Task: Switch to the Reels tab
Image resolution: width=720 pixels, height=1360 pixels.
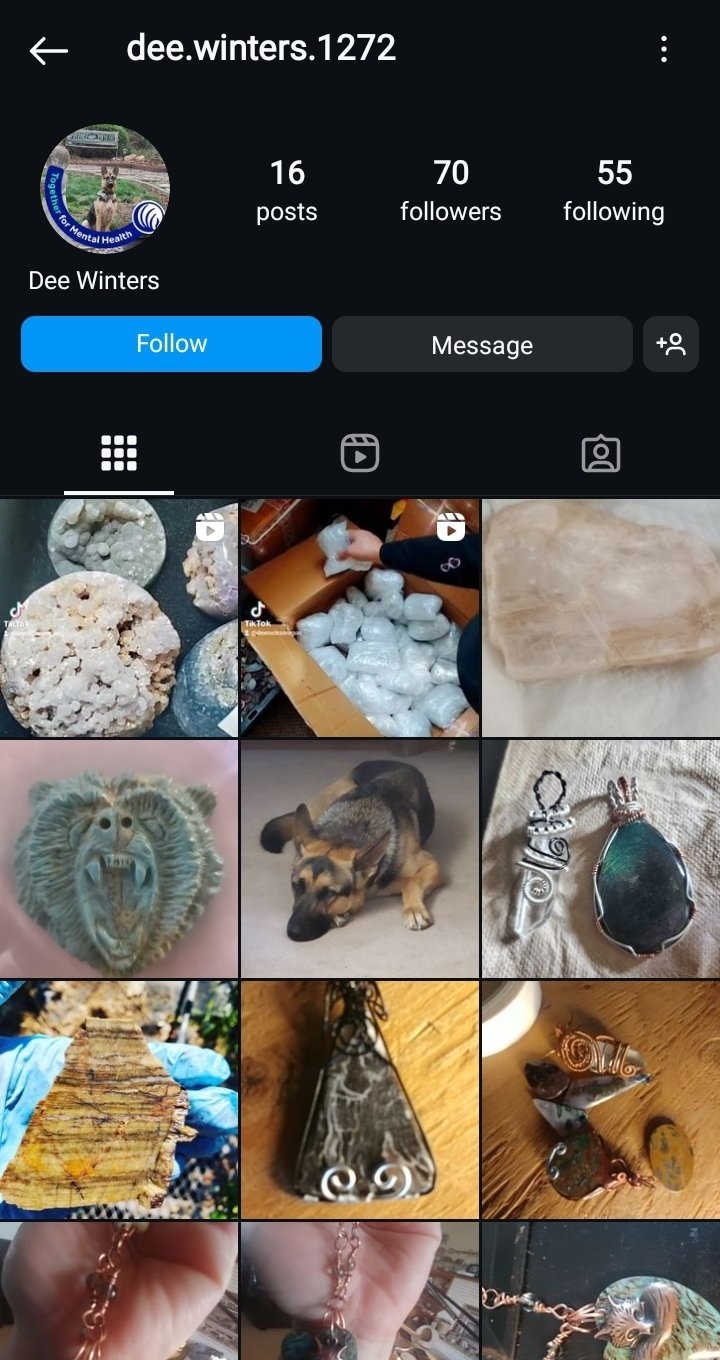Action: (360, 454)
